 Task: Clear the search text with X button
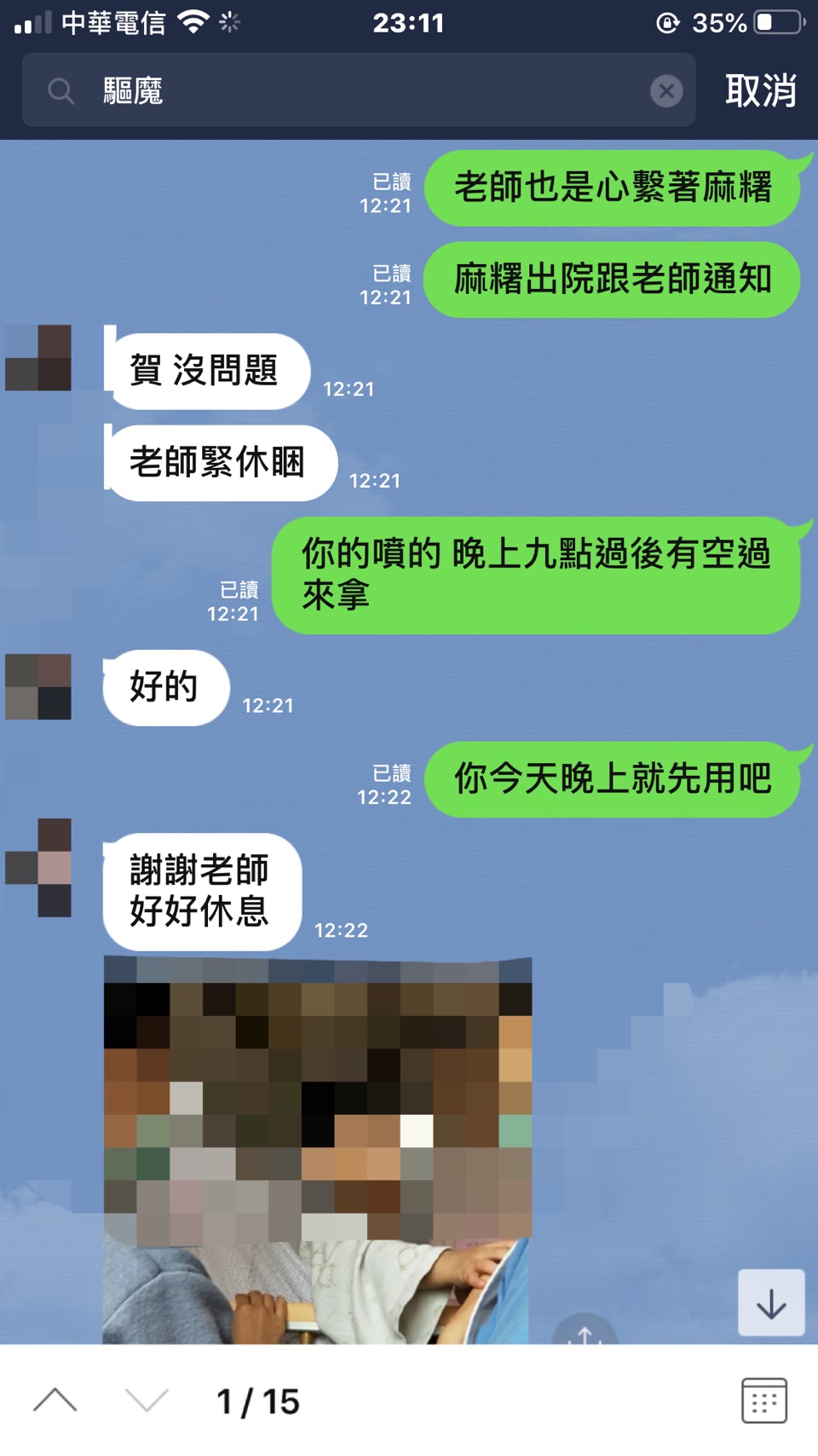pos(666,90)
